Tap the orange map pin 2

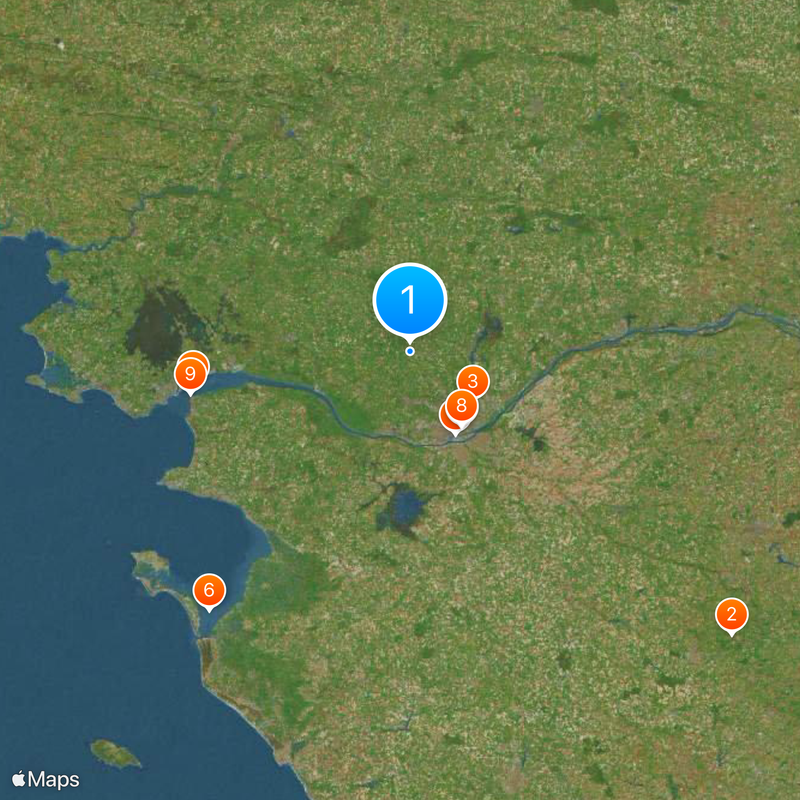click(x=731, y=614)
